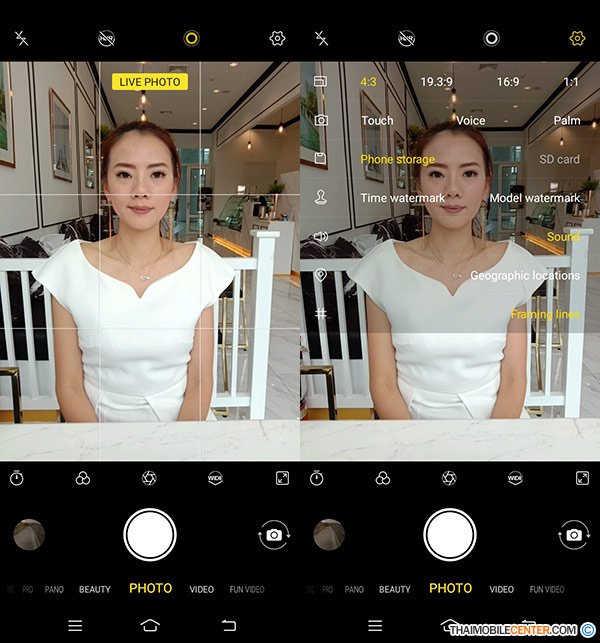Toggle Framing lines grid
Viewport: 600px width, 643px height.
pos(545,314)
